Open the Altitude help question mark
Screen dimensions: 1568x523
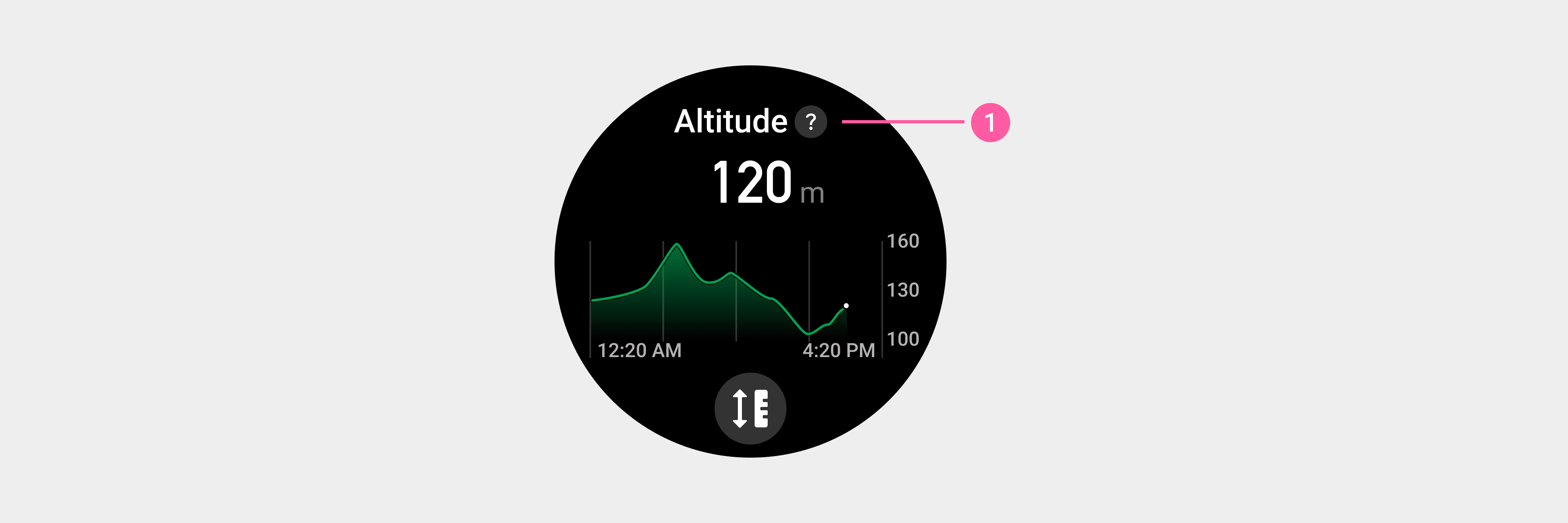click(811, 122)
